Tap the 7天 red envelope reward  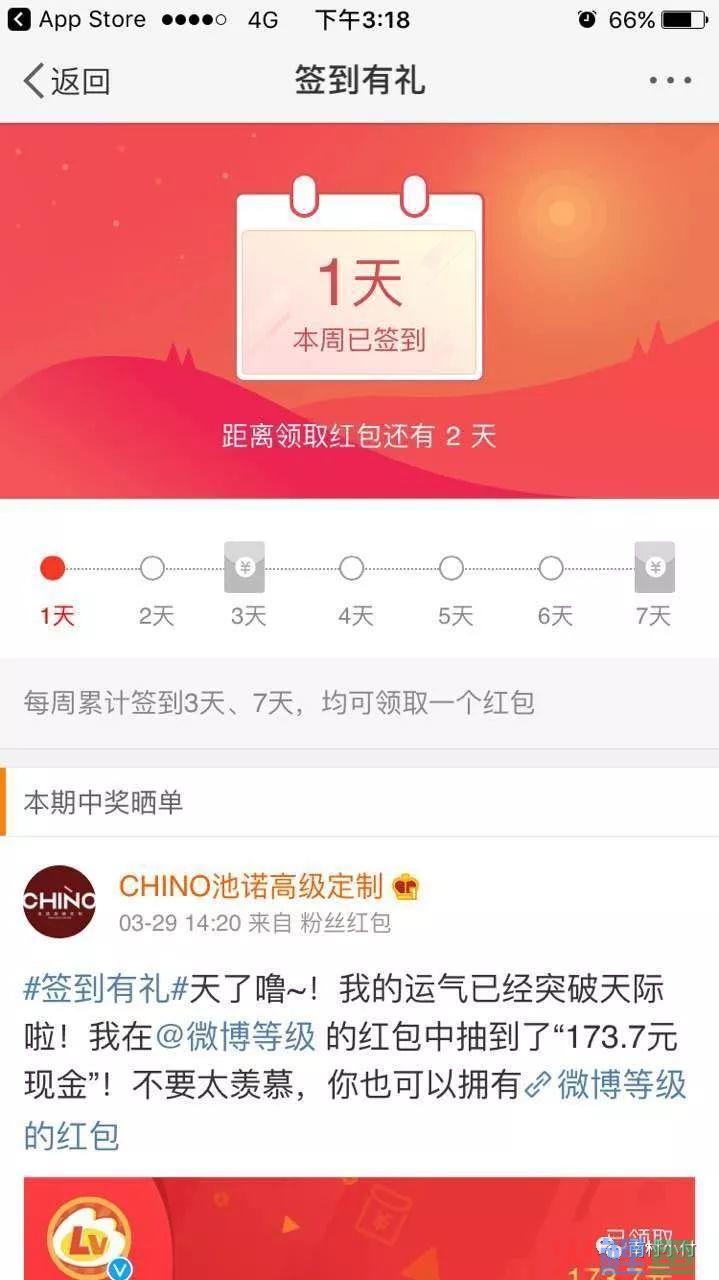654,567
